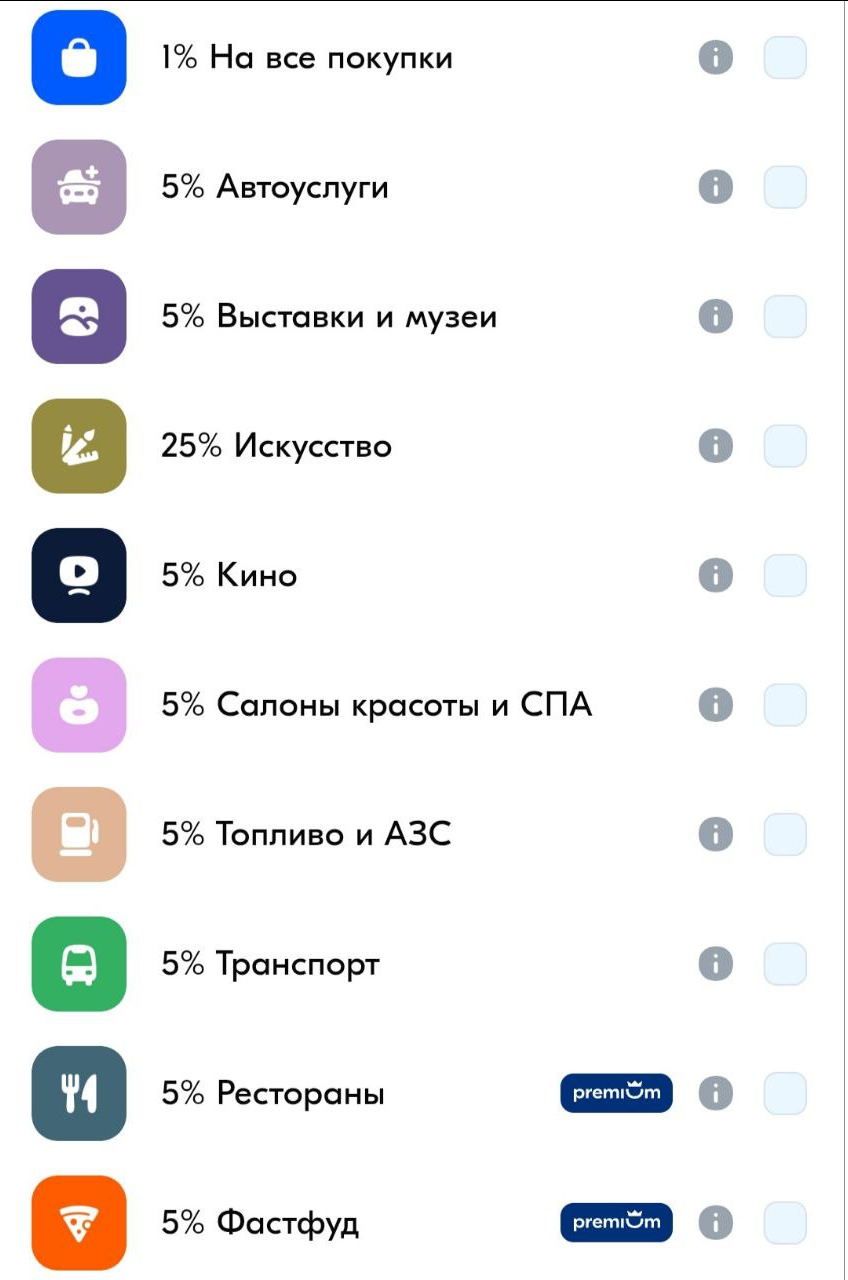Click the pizza slice icon for «Фастфуд»

(x=78, y=1222)
